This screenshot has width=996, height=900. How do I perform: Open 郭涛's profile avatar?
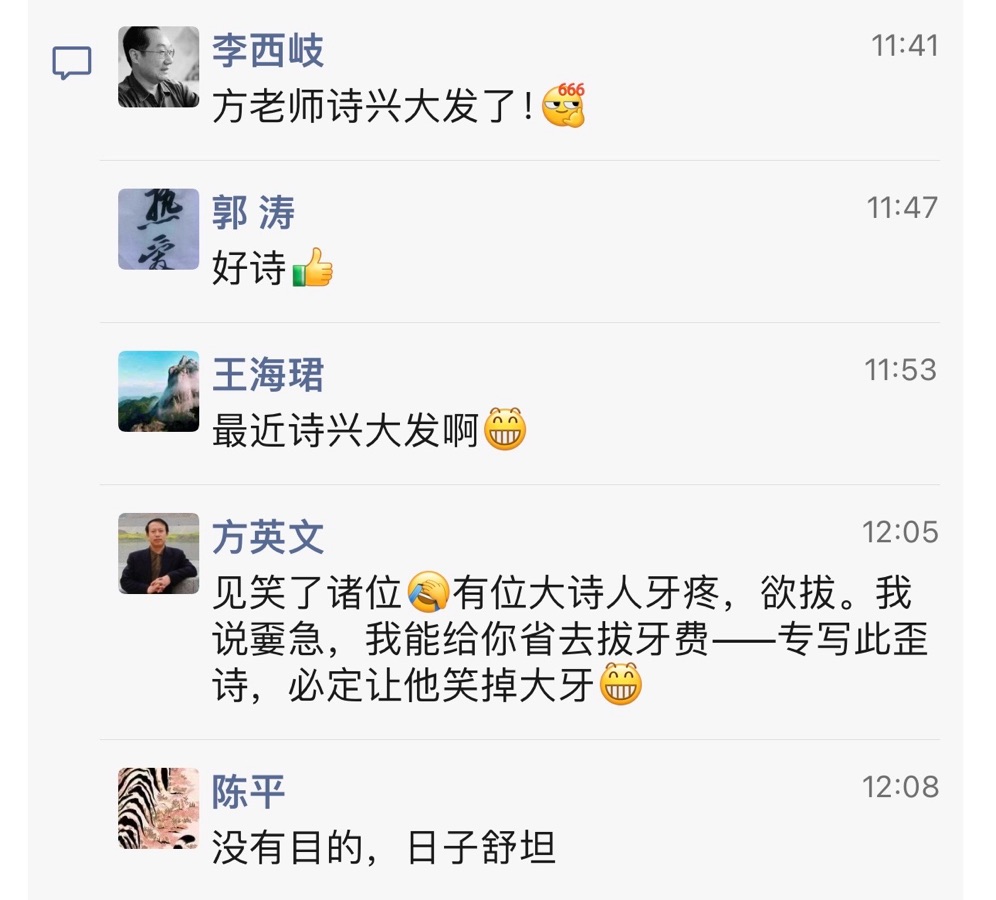click(x=158, y=229)
